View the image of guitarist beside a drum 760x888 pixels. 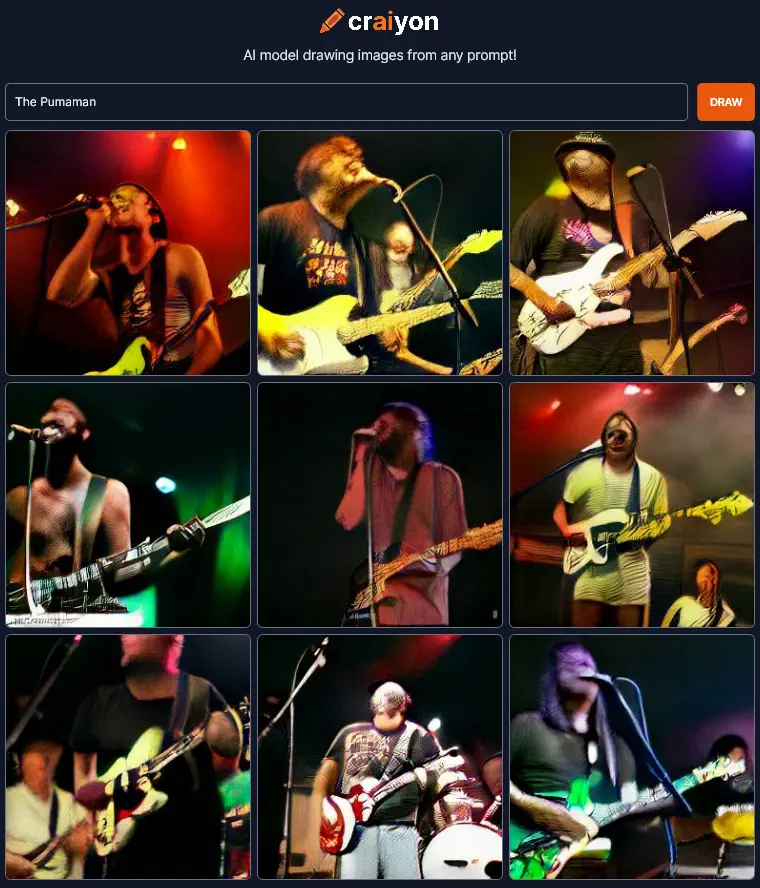click(380, 757)
